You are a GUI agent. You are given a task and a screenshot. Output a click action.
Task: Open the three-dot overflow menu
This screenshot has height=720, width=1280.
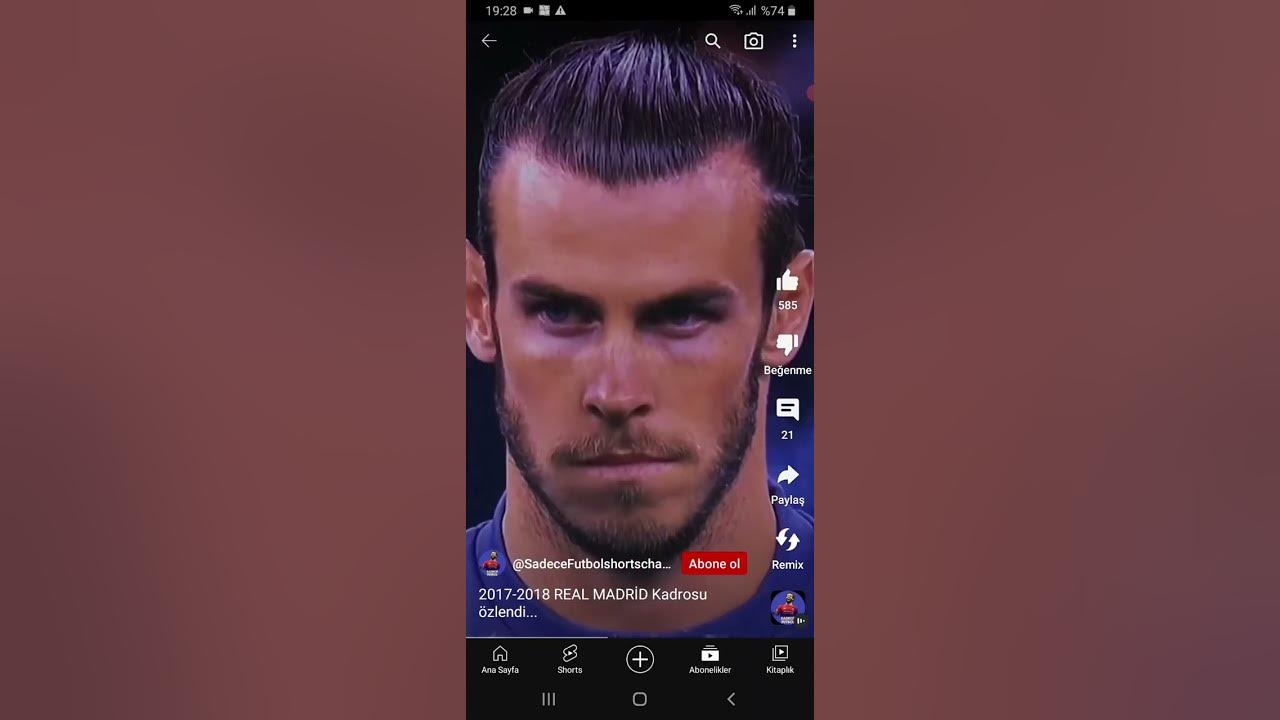(794, 41)
